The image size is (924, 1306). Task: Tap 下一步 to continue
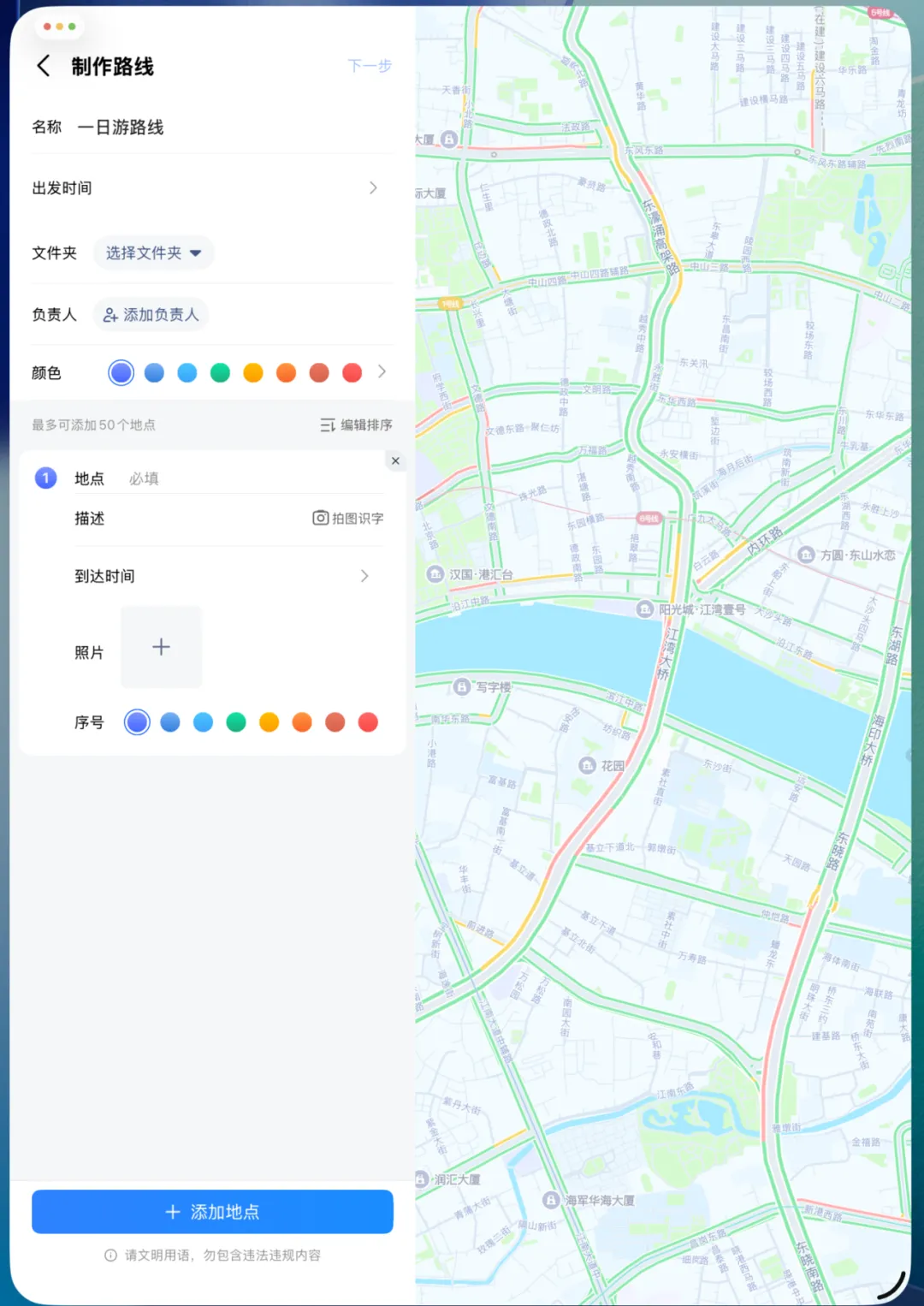(370, 66)
